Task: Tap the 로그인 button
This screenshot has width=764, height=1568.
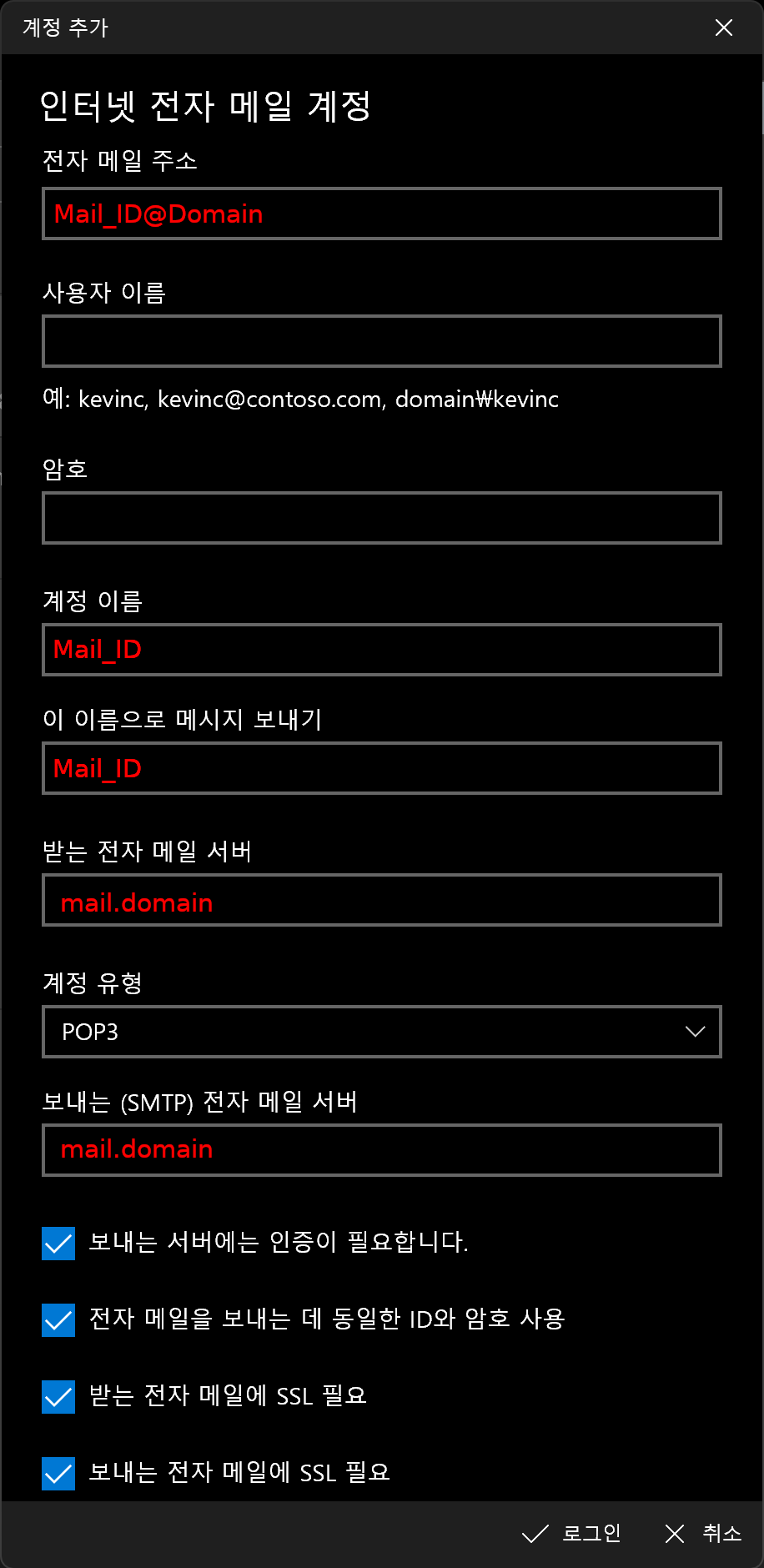Action: point(571,1533)
